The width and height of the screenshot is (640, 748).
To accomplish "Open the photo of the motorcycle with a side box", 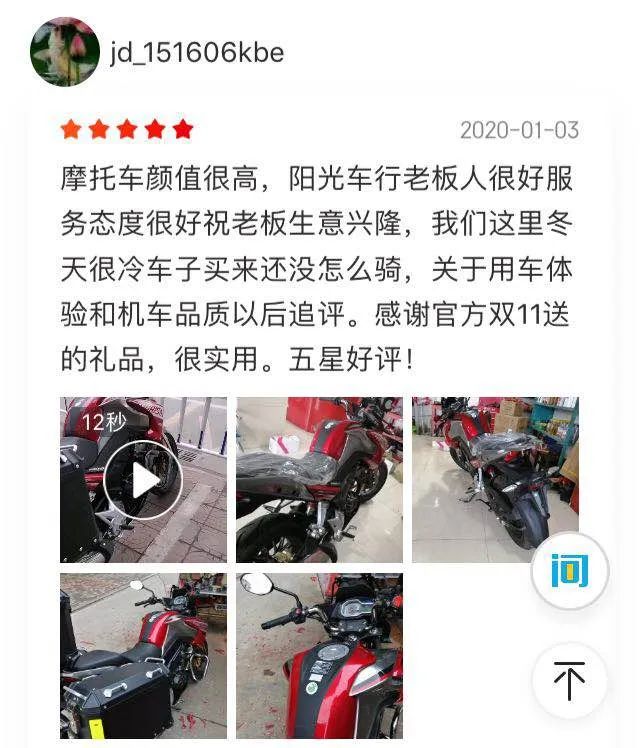I will [x=143, y=655].
